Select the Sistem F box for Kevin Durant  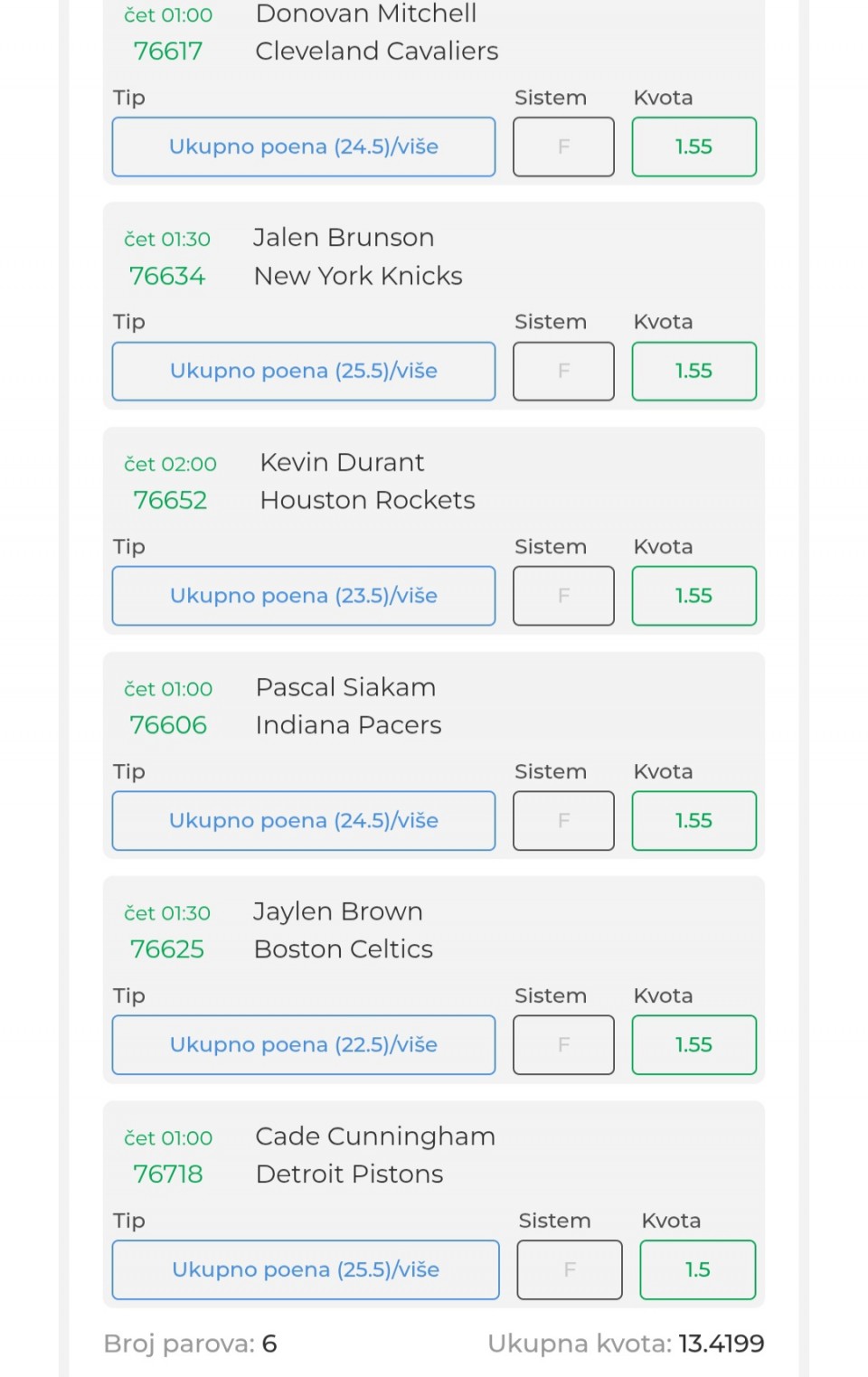tap(563, 596)
